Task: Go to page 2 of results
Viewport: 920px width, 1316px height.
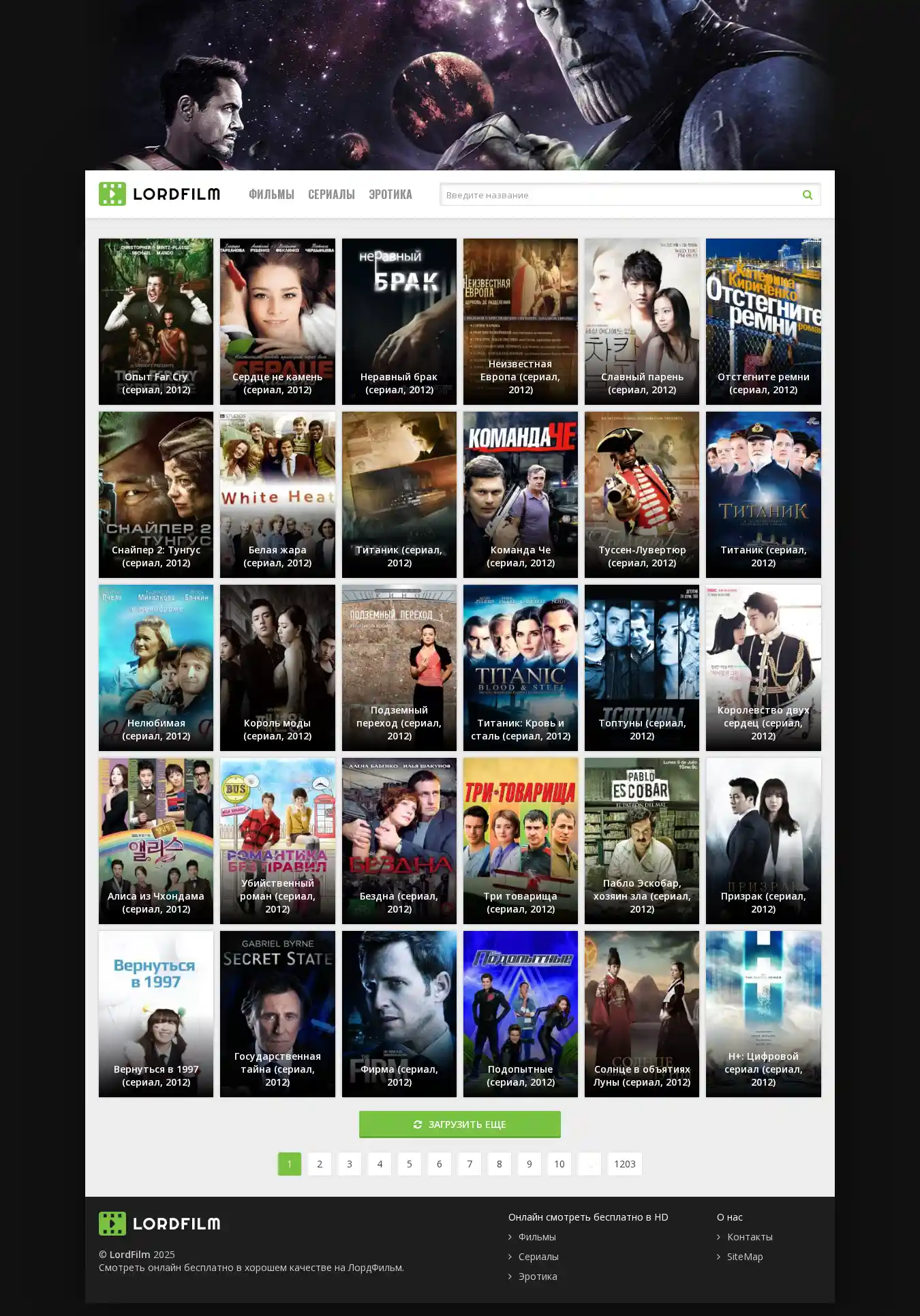Action: [320, 1163]
